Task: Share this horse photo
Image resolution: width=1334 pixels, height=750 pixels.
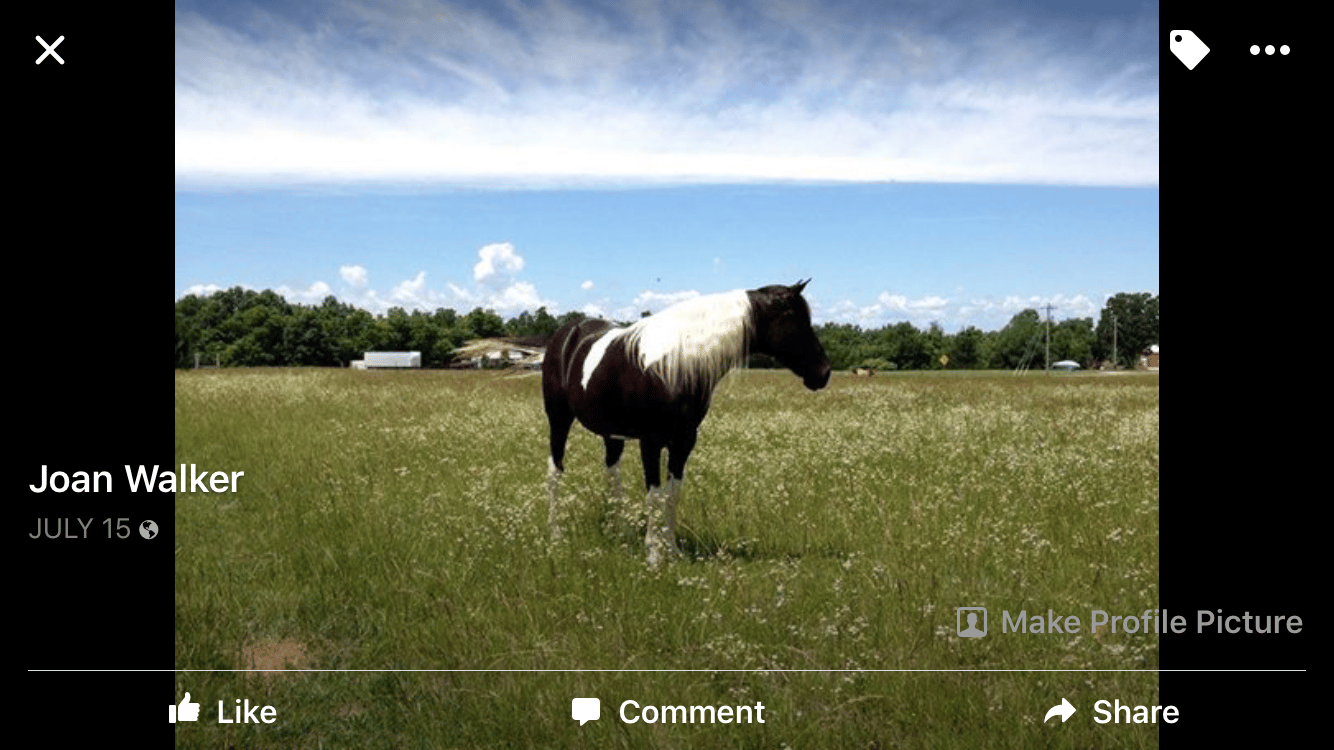Action: tap(1111, 711)
